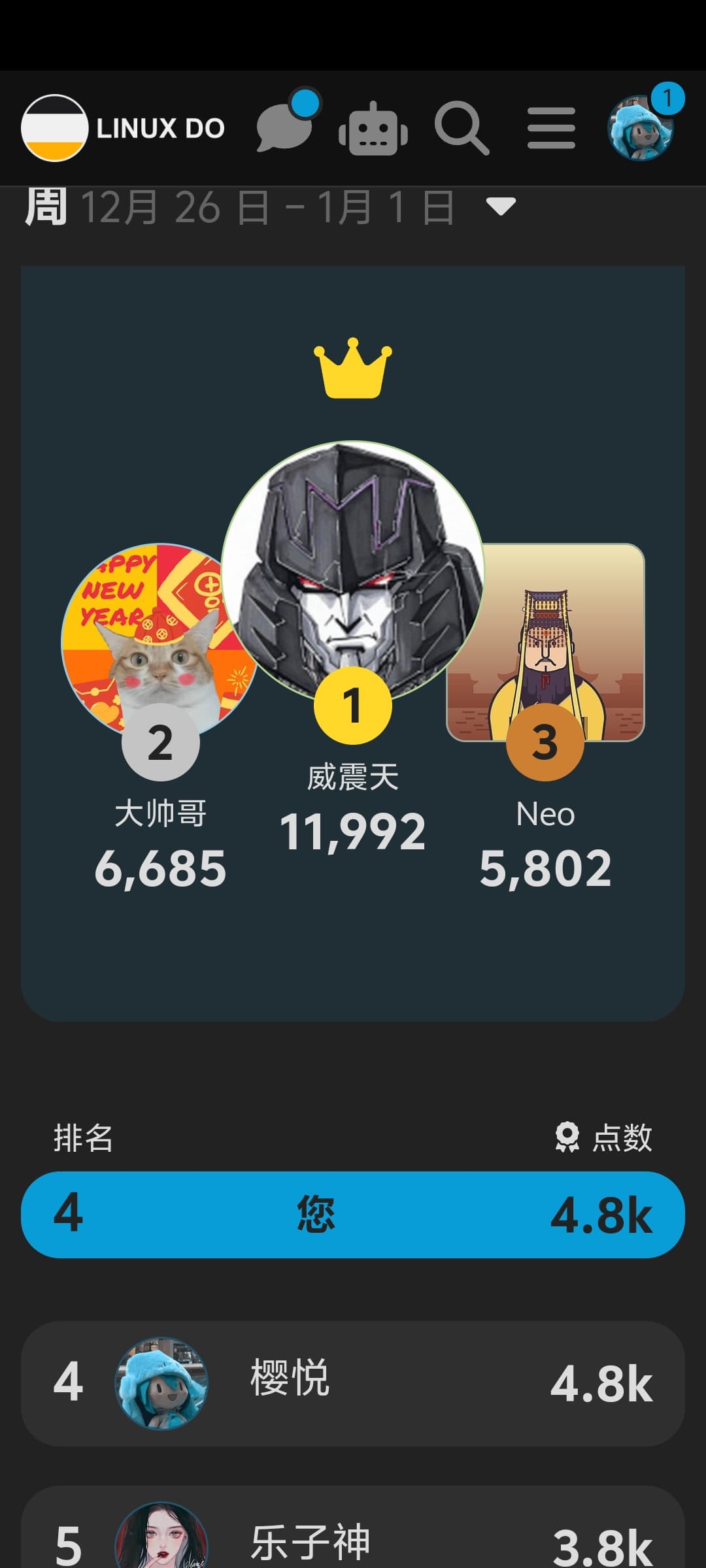Image resolution: width=706 pixels, height=1568 pixels.
Task: Open 樱悦's leaderboard row
Action: 353,1383
